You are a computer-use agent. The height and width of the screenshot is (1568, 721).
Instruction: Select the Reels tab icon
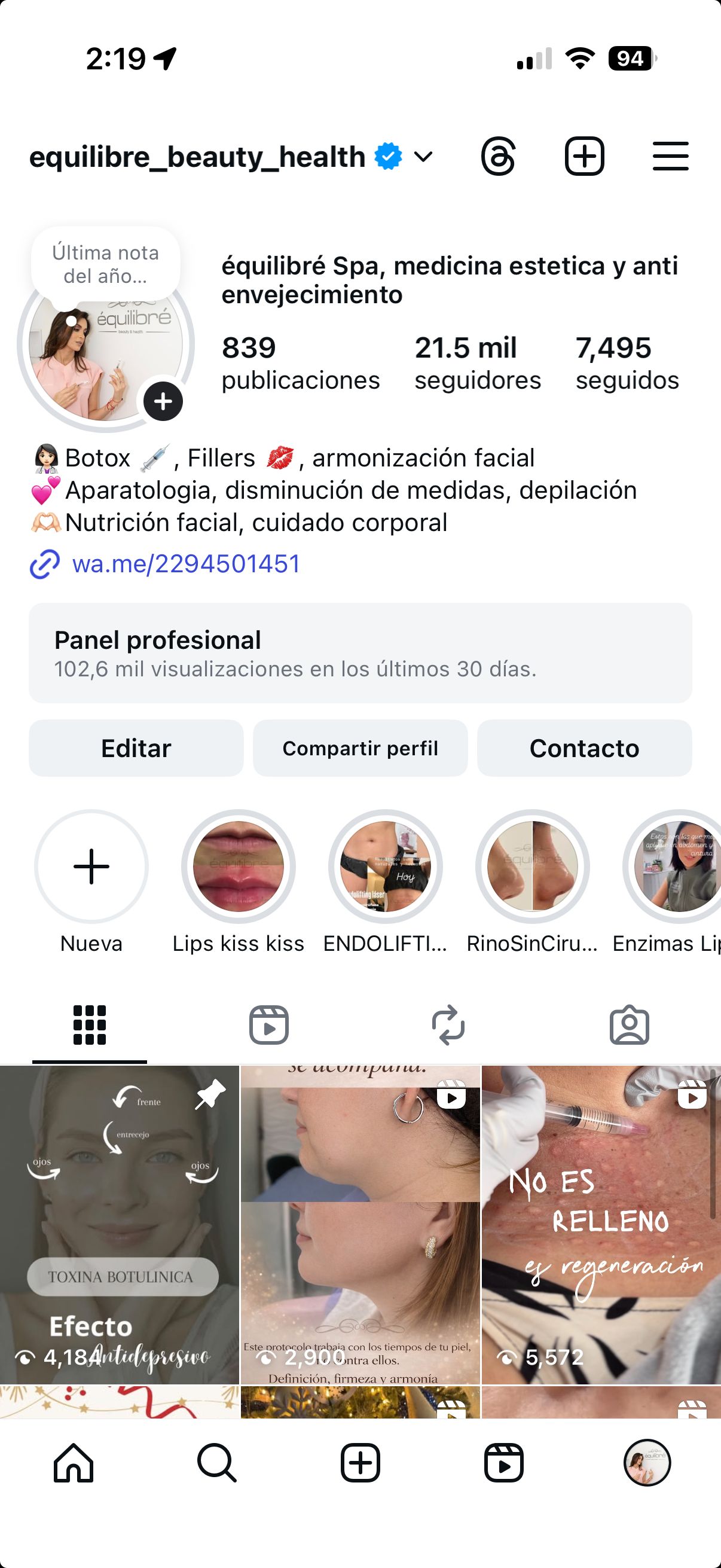click(270, 1026)
